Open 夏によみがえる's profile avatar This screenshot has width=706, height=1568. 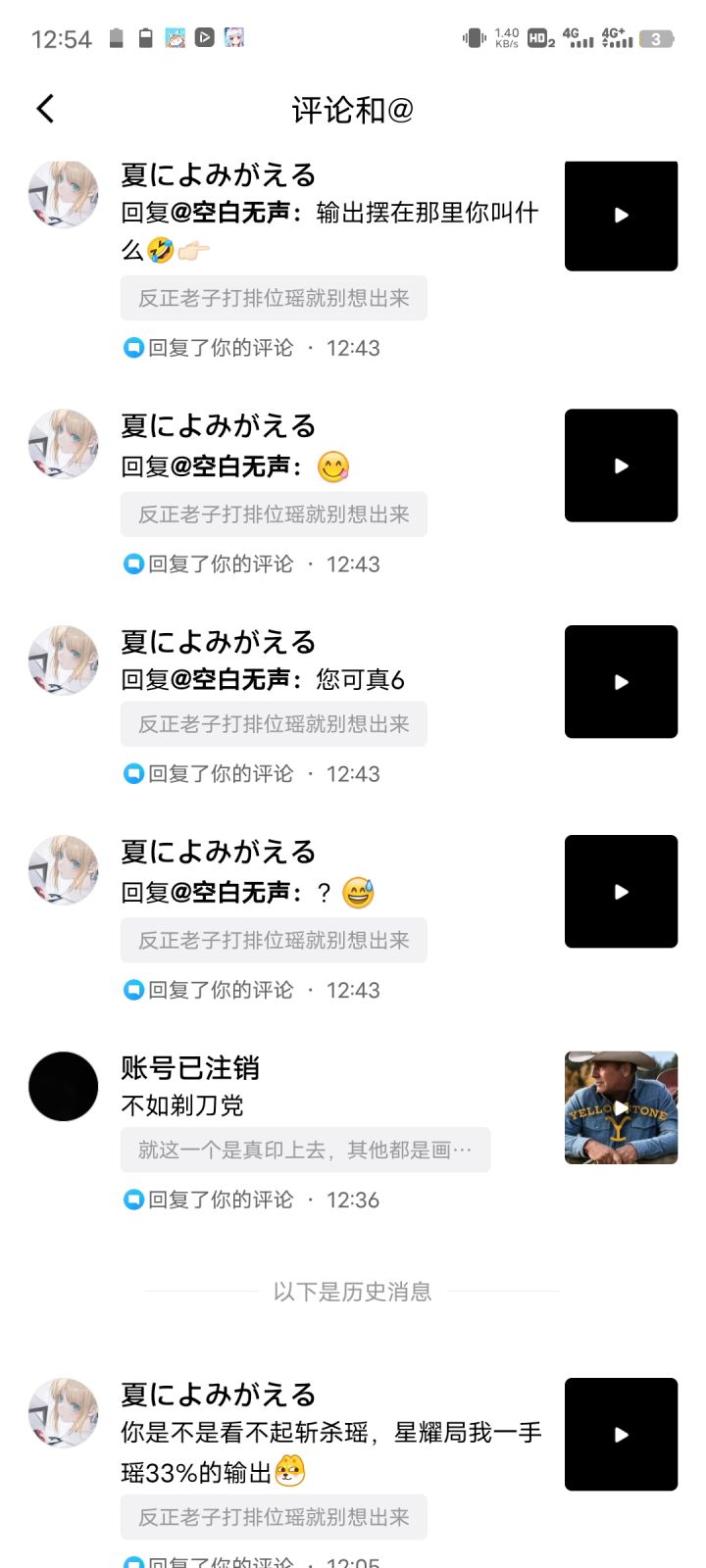(63, 195)
